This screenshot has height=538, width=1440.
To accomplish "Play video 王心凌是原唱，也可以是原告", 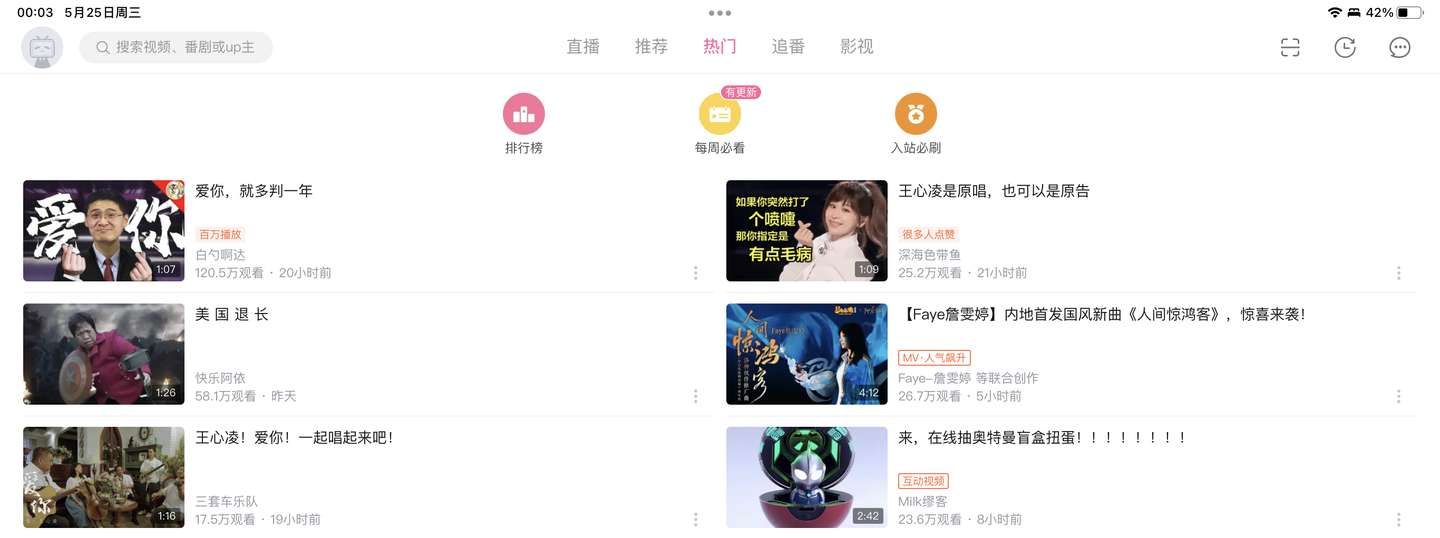I will pos(806,231).
